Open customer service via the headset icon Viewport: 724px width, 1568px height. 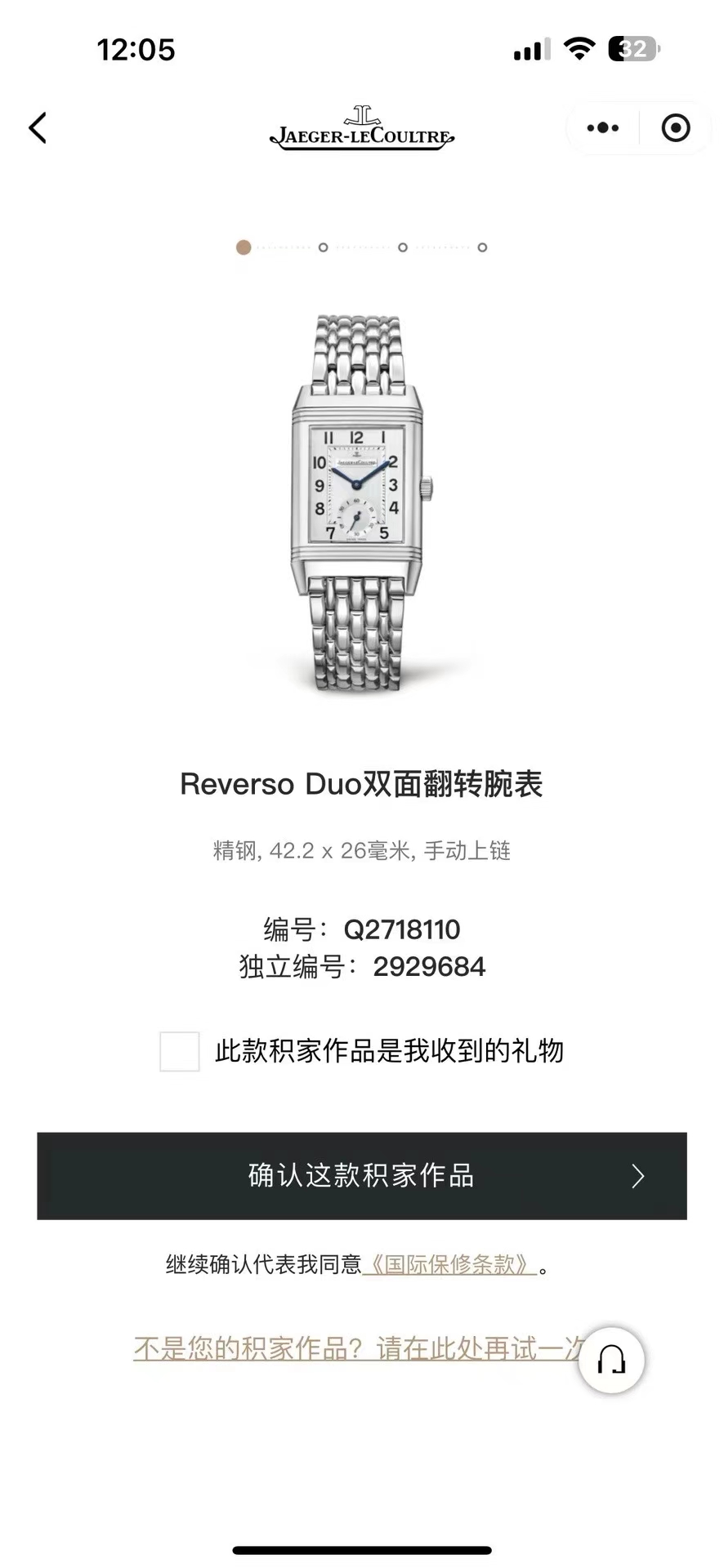(x=611, y=1361)
